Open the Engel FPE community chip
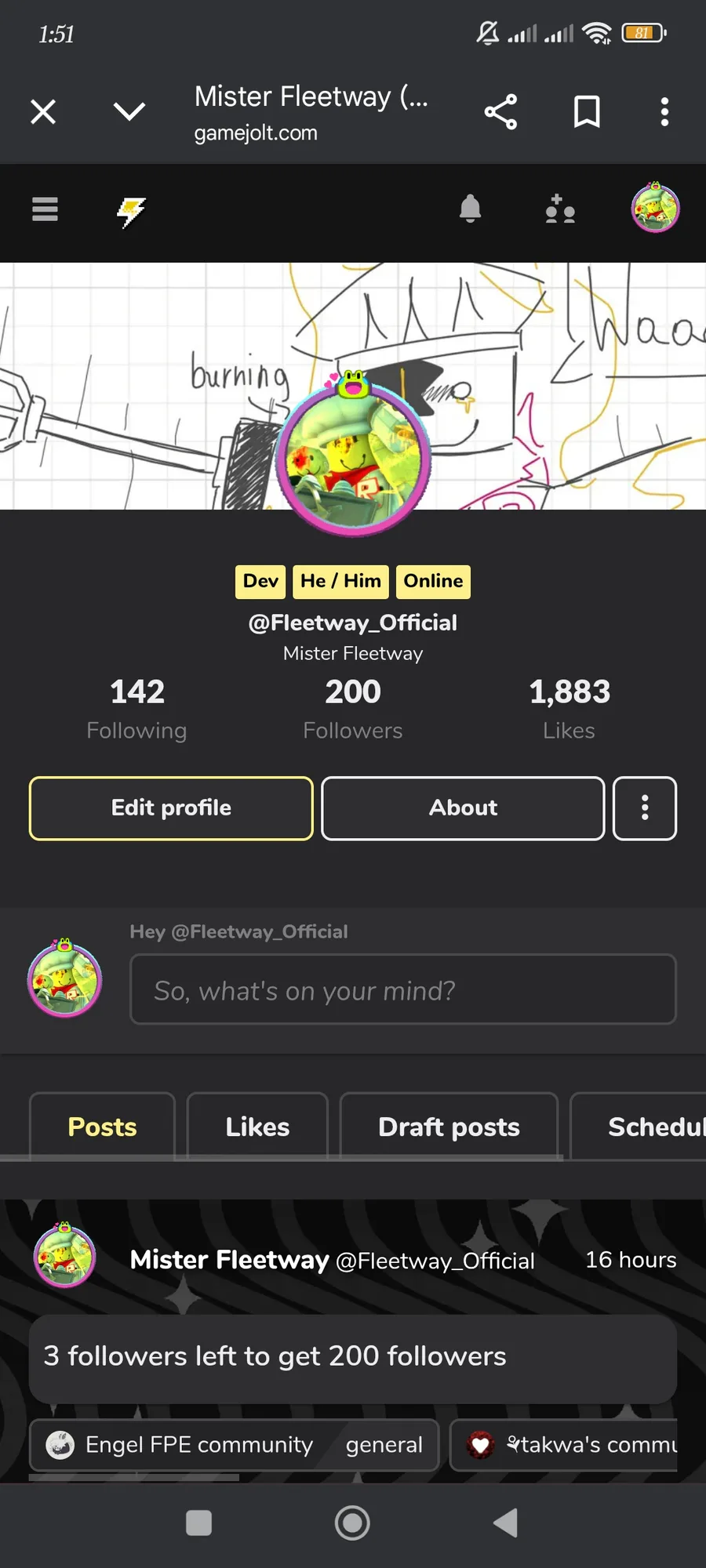 coord(180,1445)
